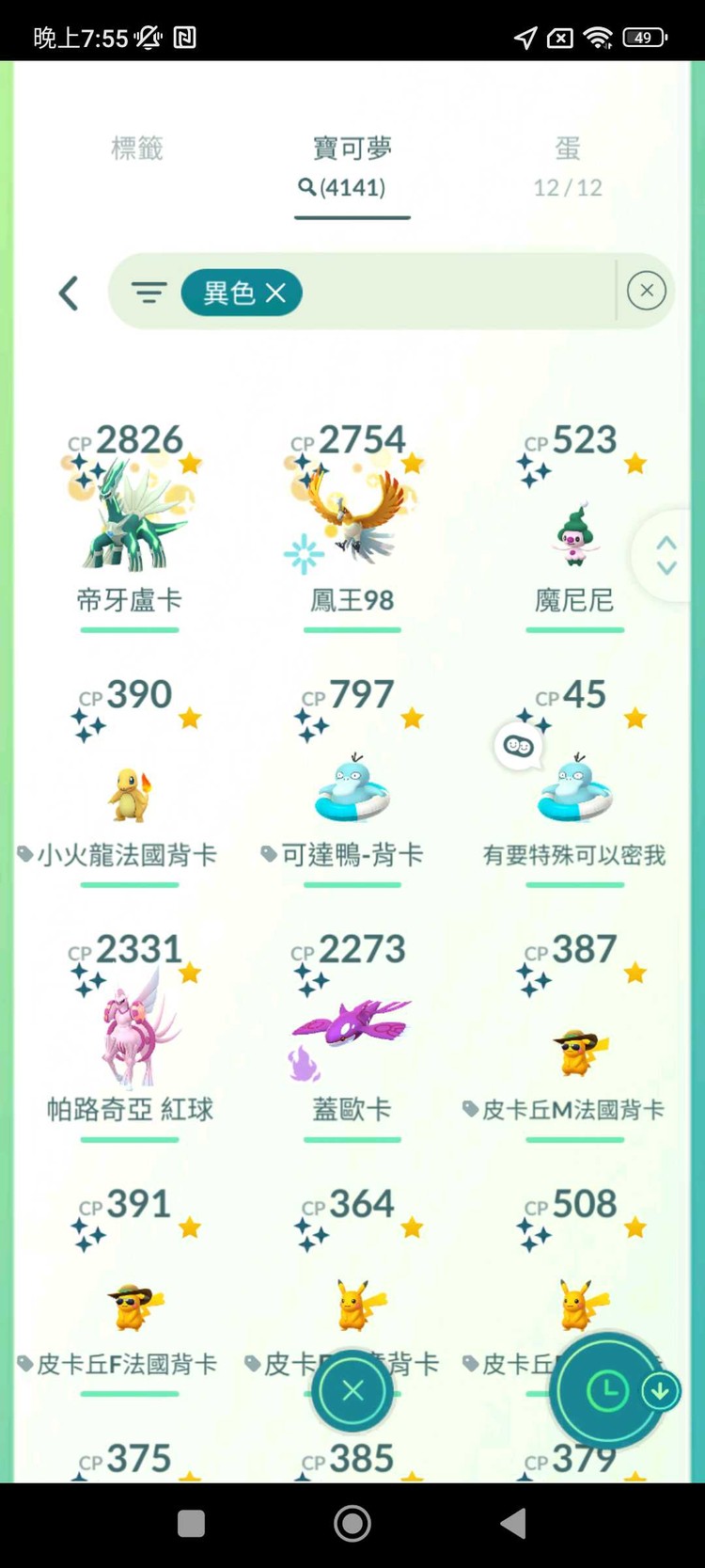Image resolution: width=705 pixels, height=1568 pixels.
Task: Switch to the 標籤 tab
Action: click(x=137, y=148)
